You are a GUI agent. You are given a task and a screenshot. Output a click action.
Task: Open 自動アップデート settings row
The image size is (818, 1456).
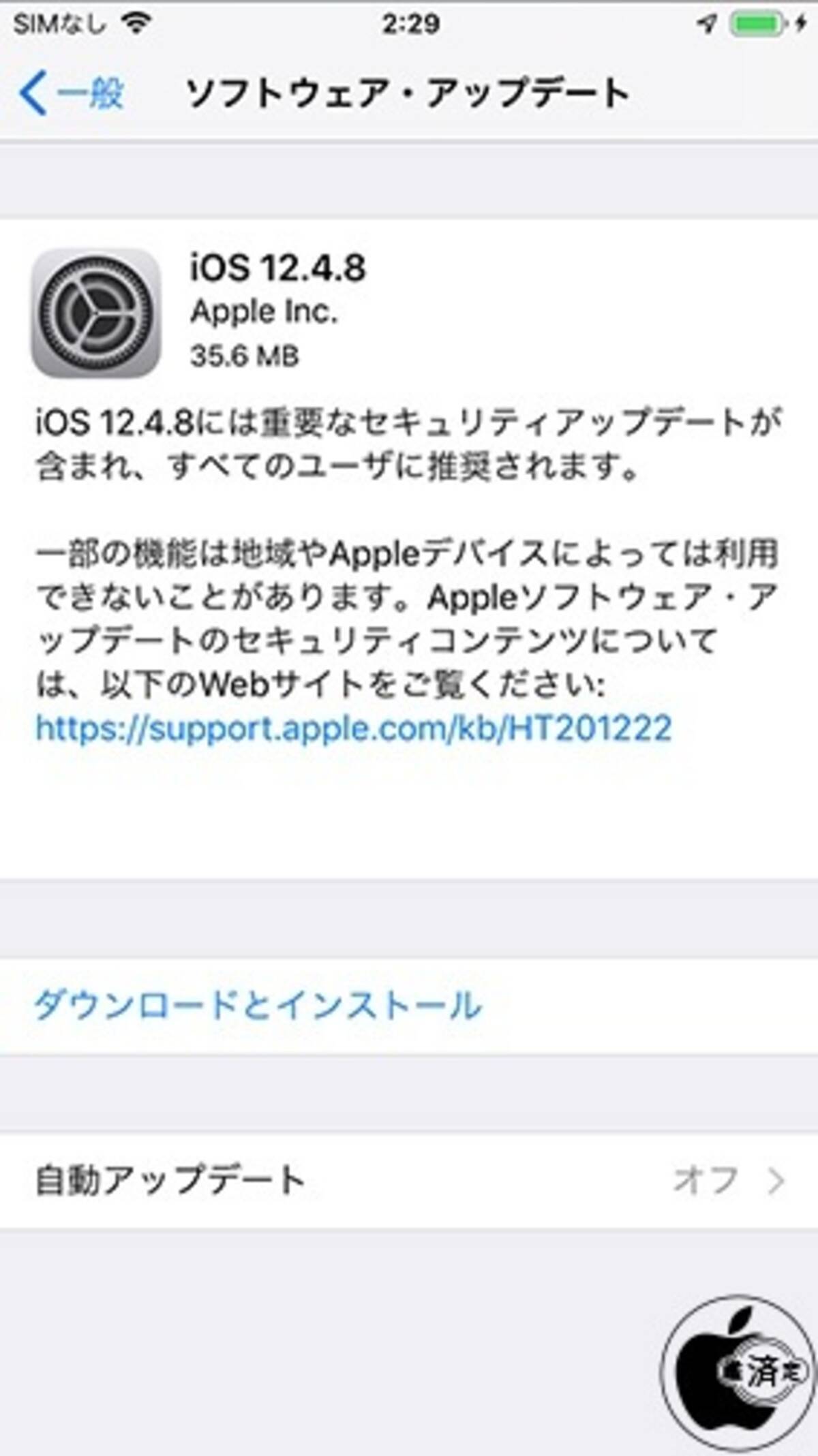(x=409, y=1181)
